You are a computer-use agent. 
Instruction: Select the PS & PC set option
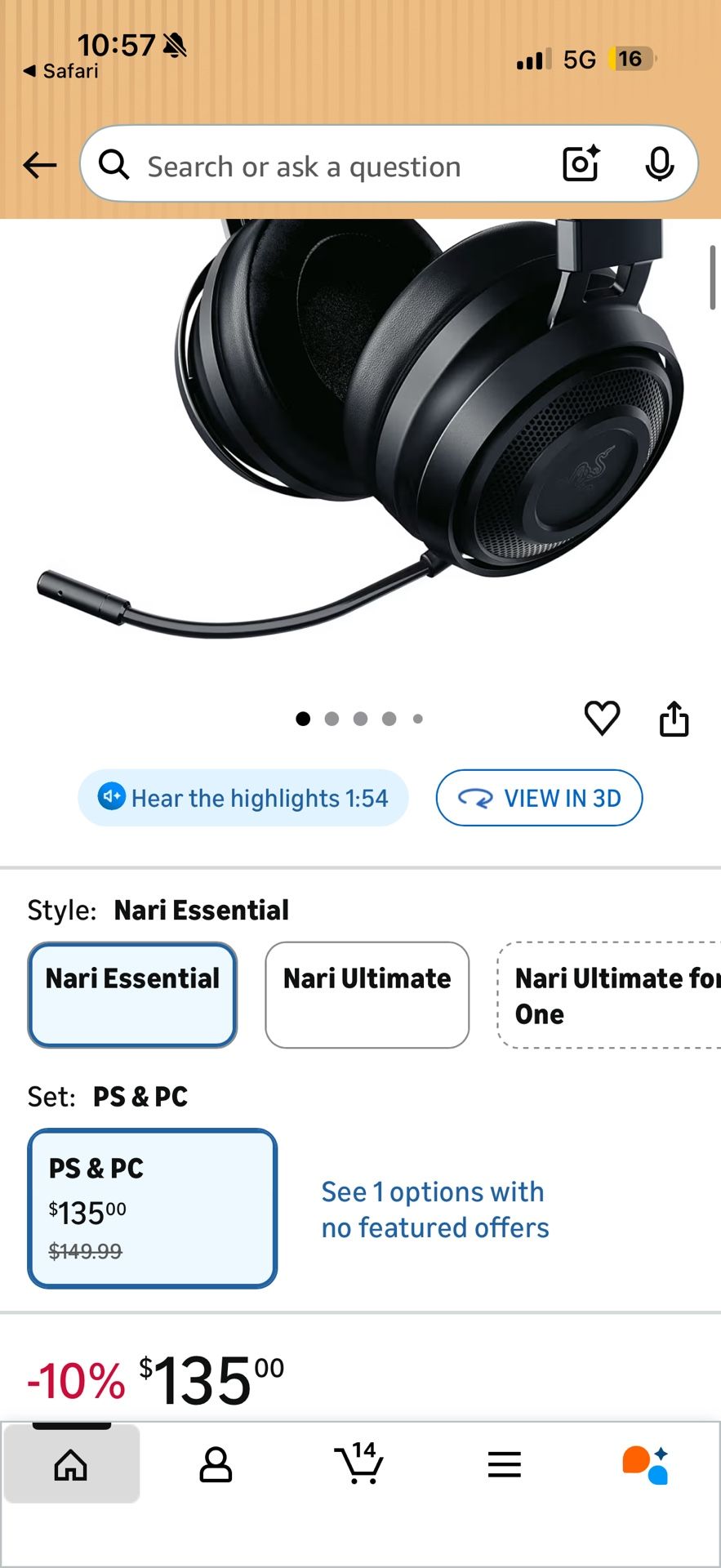[x=153, y=1209]
